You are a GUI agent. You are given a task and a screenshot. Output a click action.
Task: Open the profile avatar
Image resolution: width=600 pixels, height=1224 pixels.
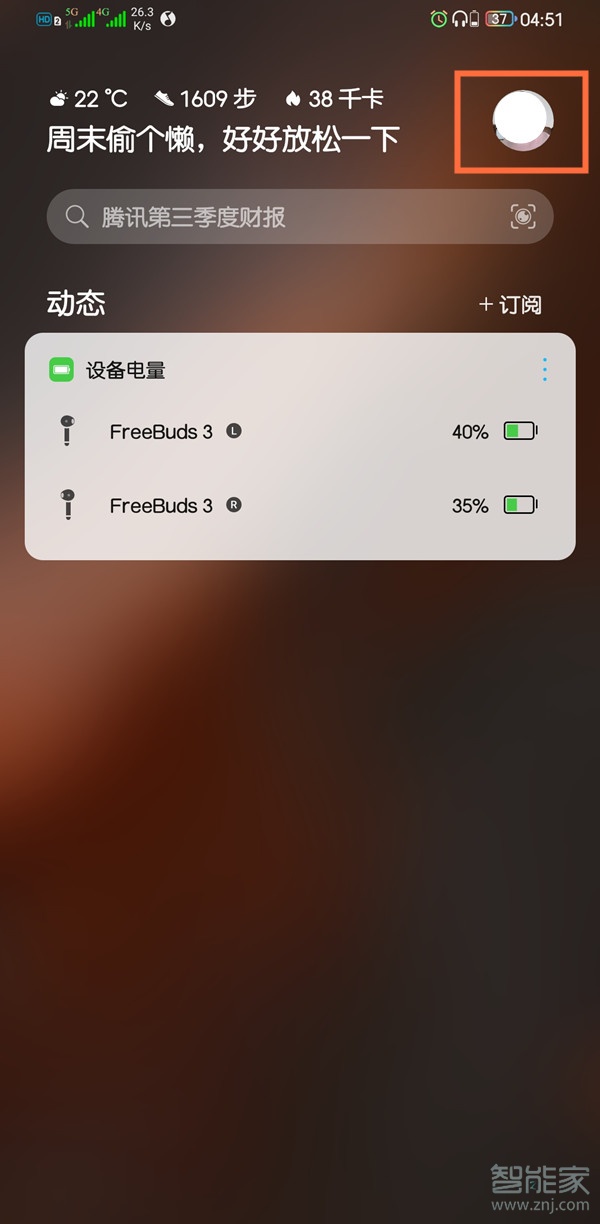(523, 122)
